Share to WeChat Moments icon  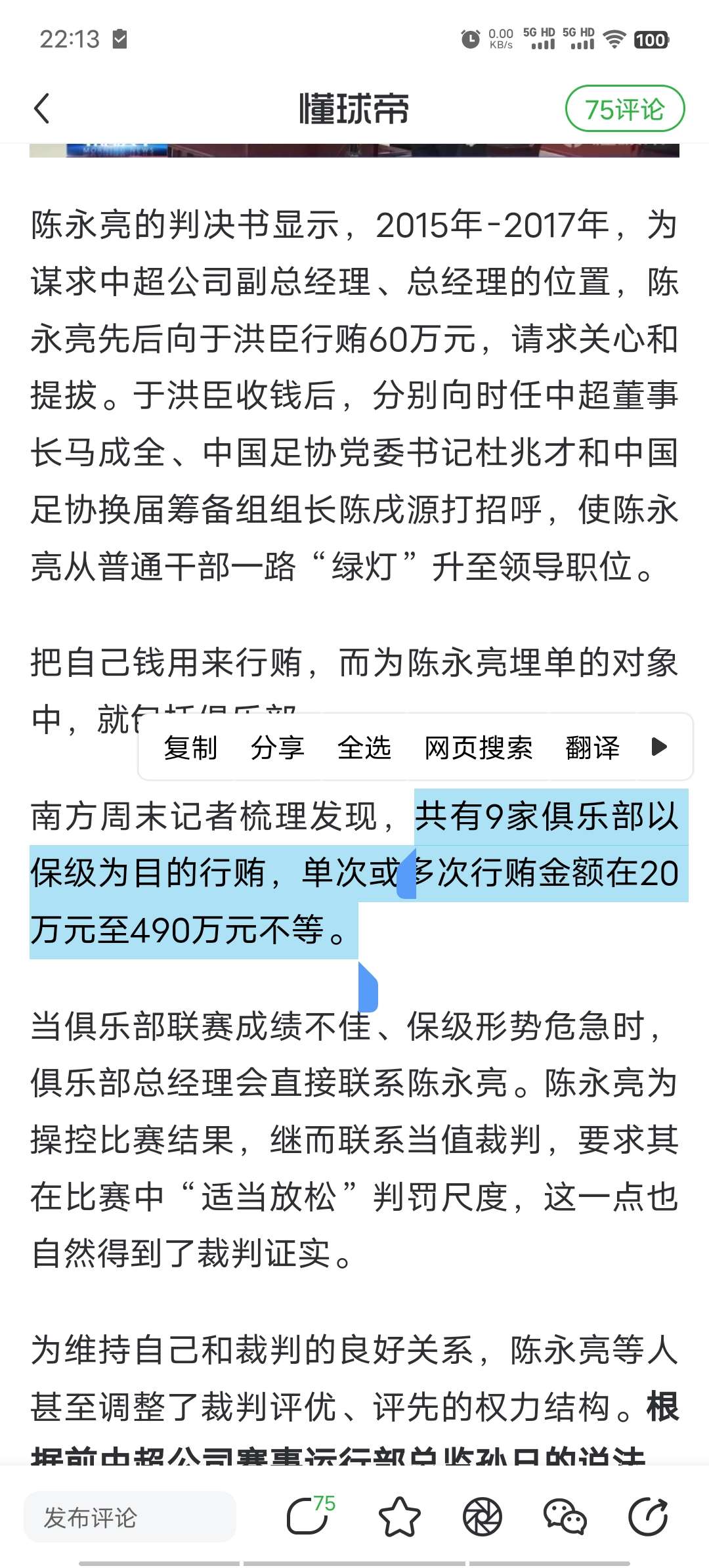(x=483, y=1517)
